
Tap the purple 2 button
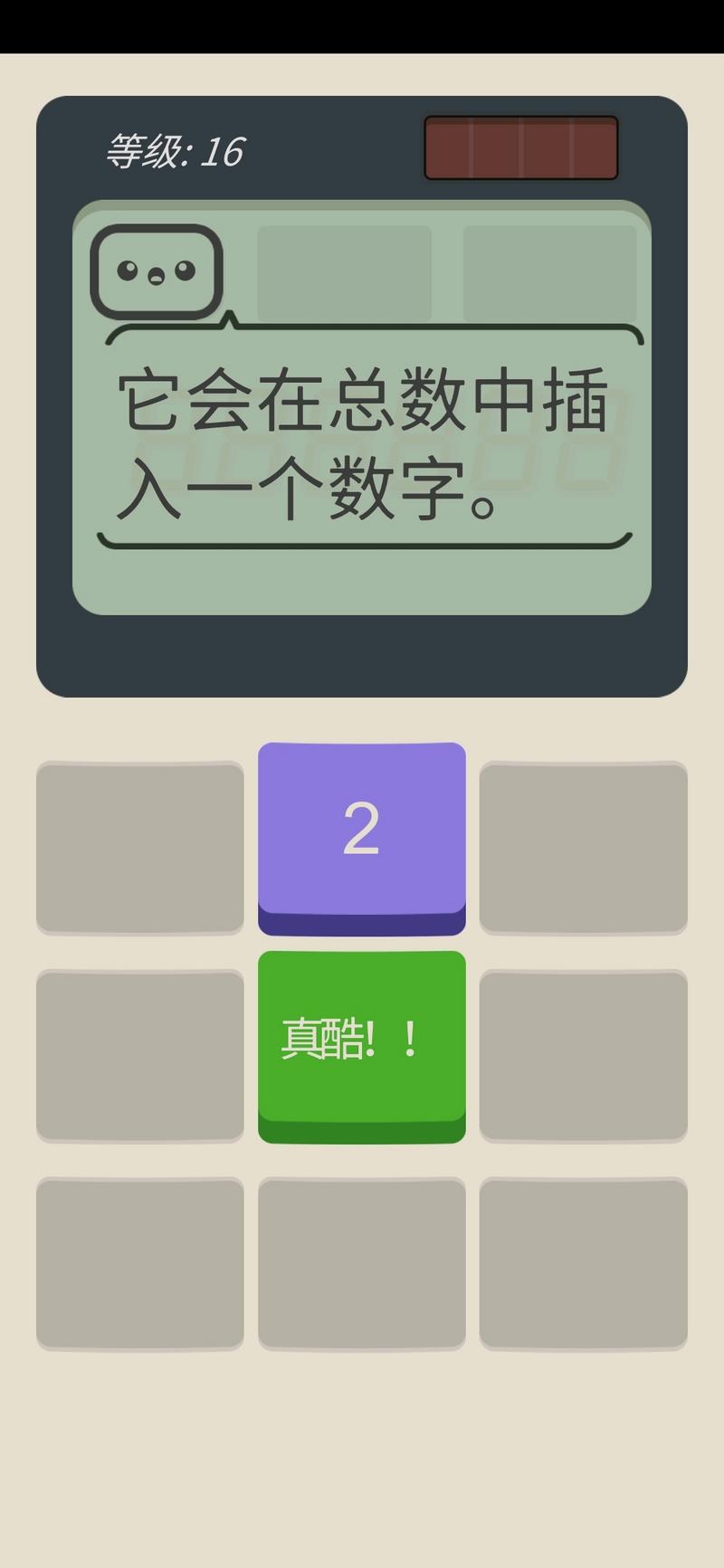pos(362,831)
